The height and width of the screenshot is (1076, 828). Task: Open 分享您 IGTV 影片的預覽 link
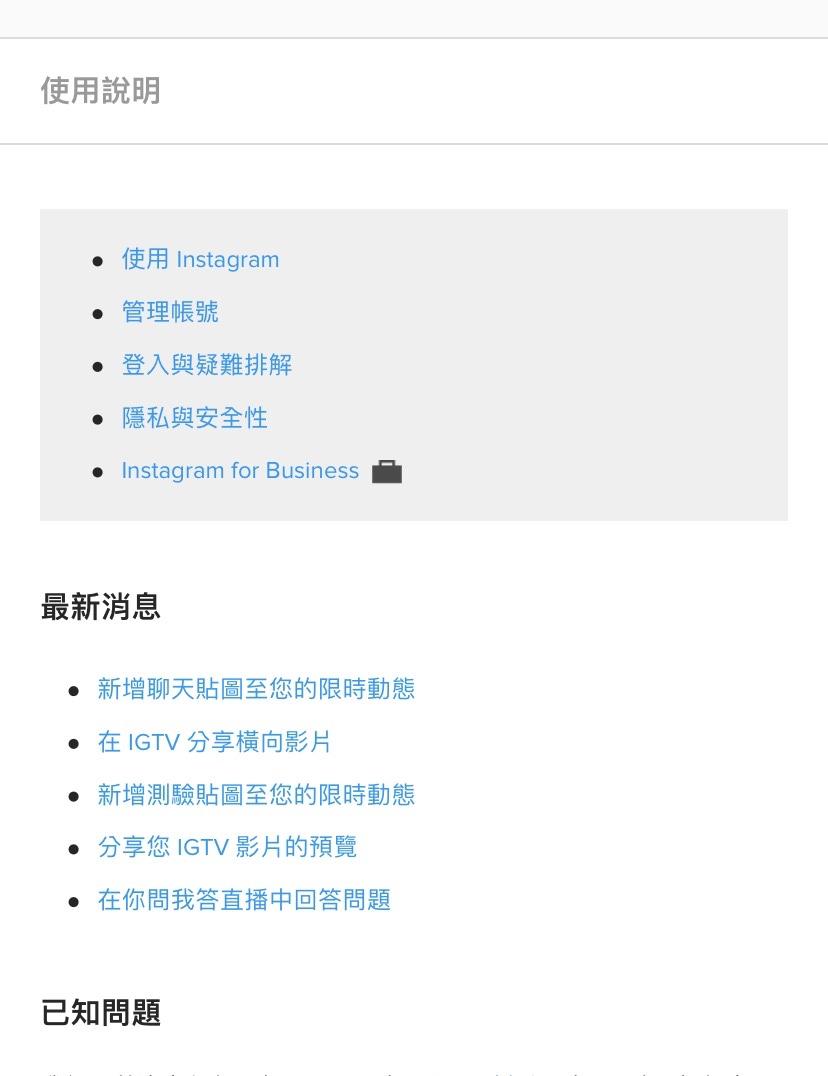(227, 848)
